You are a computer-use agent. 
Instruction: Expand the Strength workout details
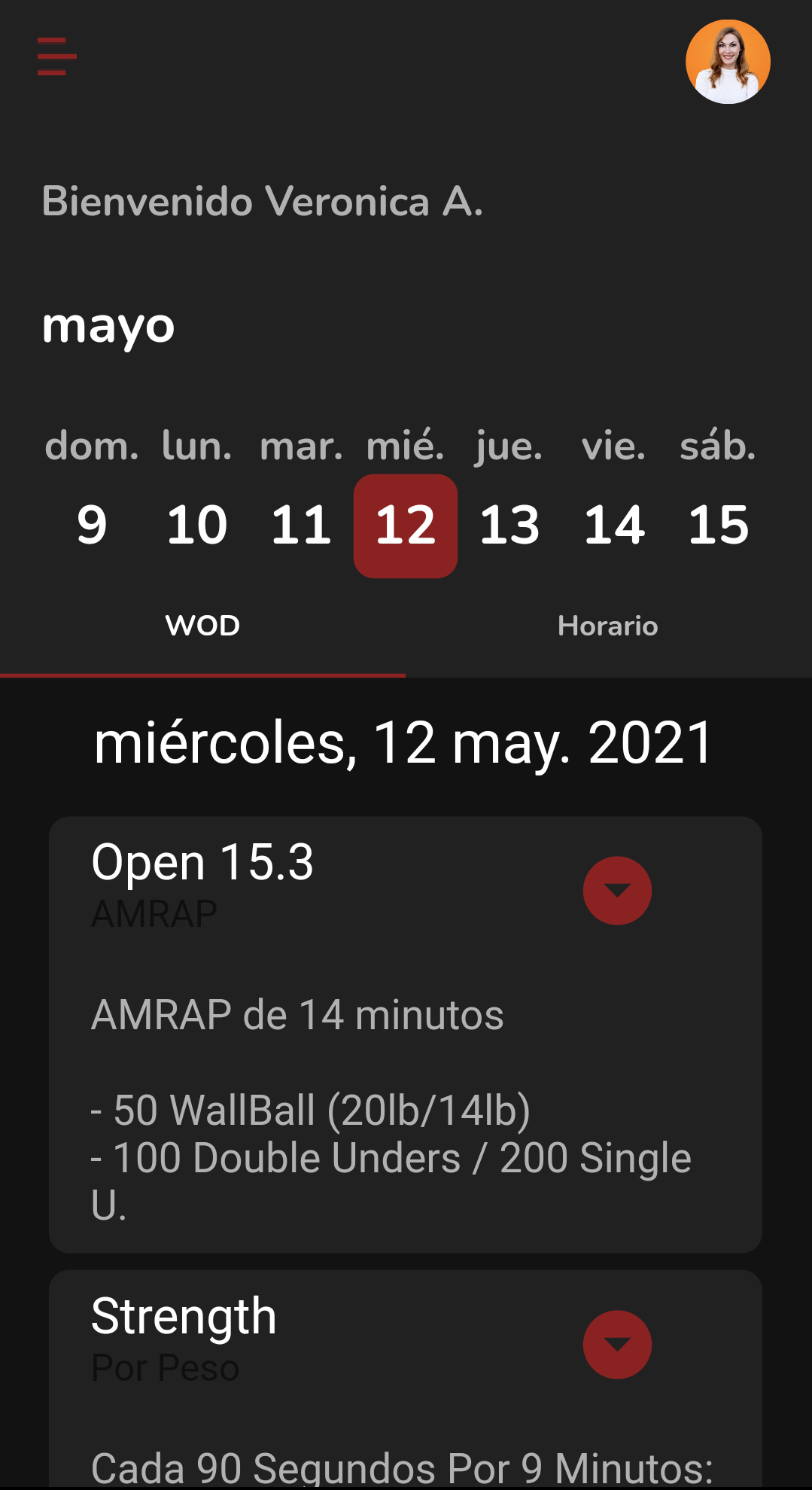point(616,1345)
